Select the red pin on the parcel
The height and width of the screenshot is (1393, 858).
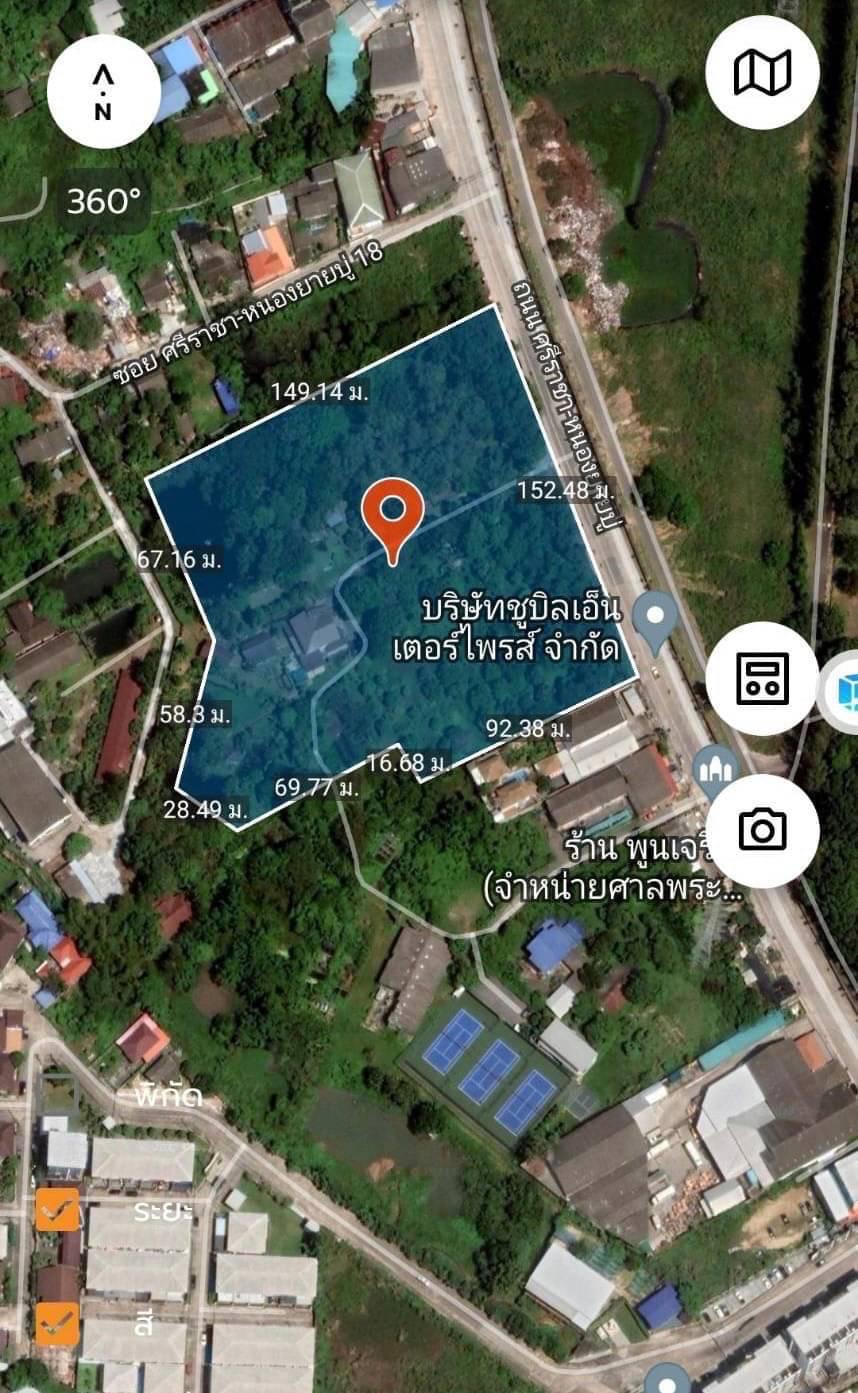(393, 515)
